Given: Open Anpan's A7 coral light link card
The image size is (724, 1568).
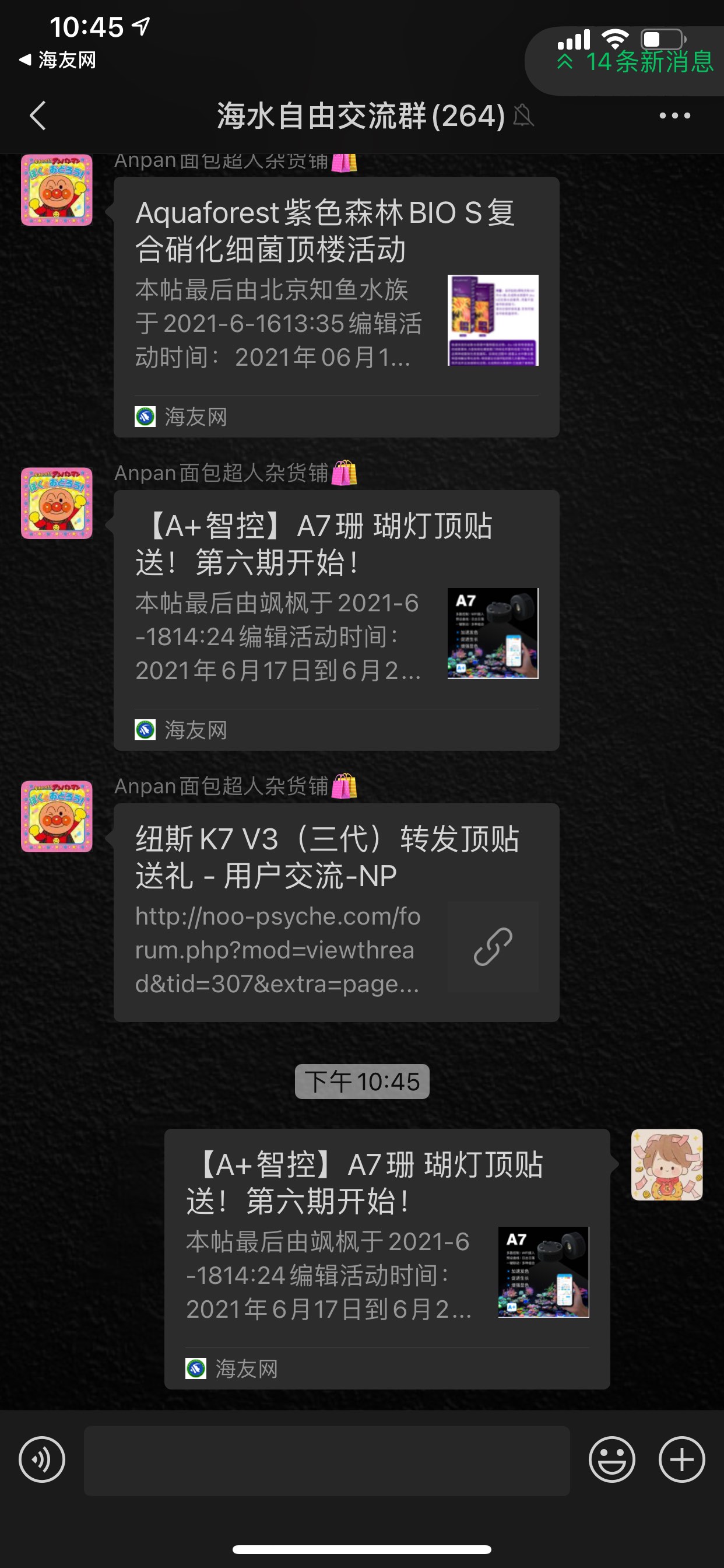Looking at the screenshot, I should (x=336, y=620).
